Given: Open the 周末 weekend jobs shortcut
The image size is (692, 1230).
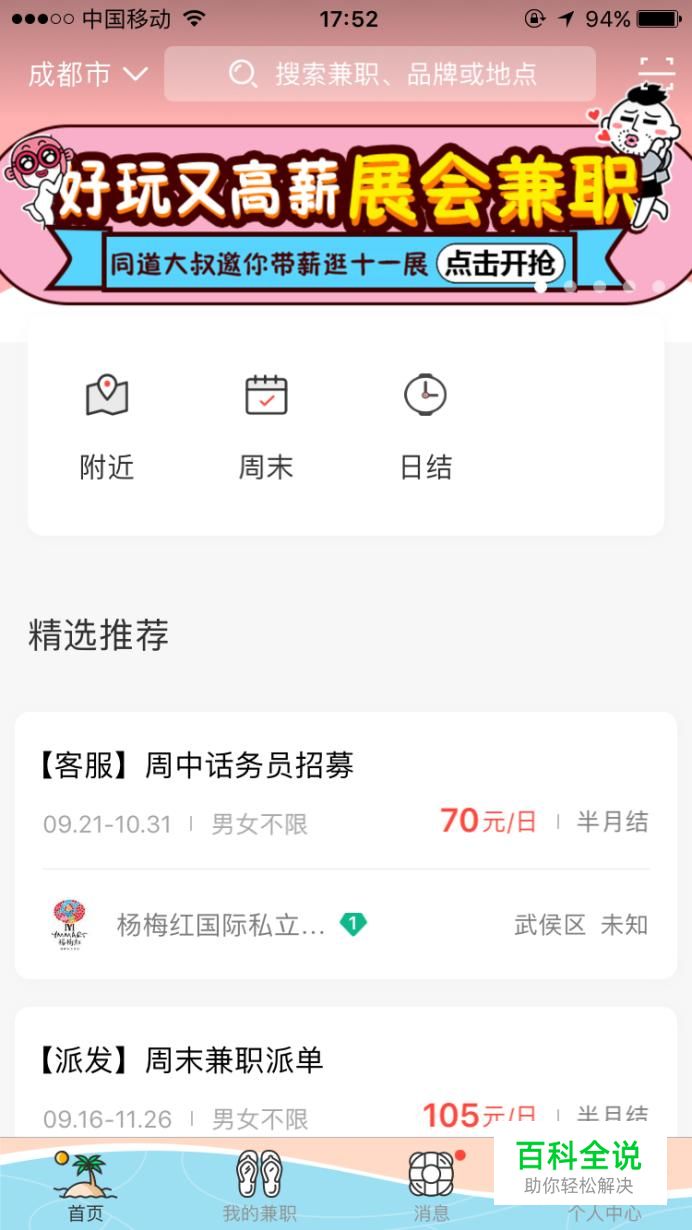Looking at the screenshot, I should tap(266, 425).
